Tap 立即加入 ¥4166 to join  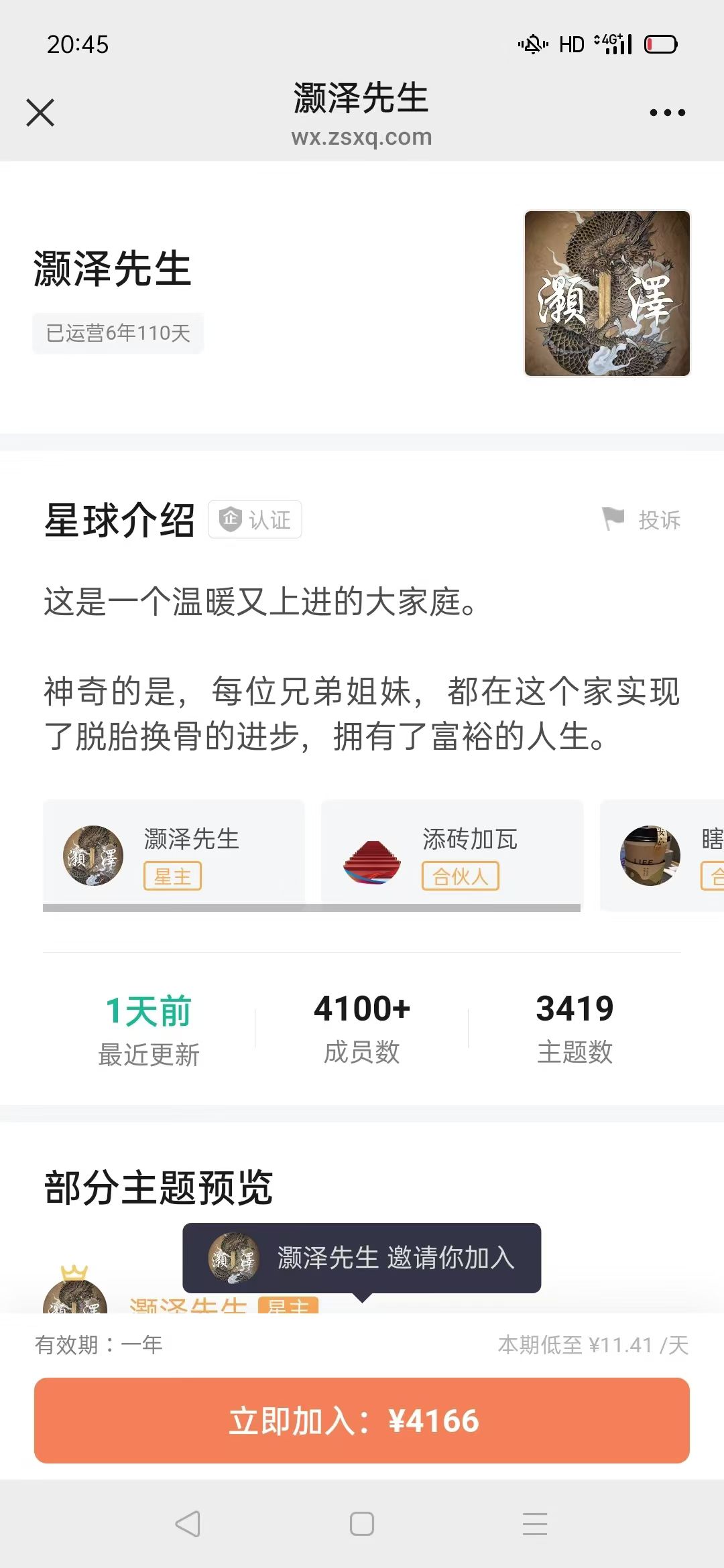click(x=362, y=1421)
